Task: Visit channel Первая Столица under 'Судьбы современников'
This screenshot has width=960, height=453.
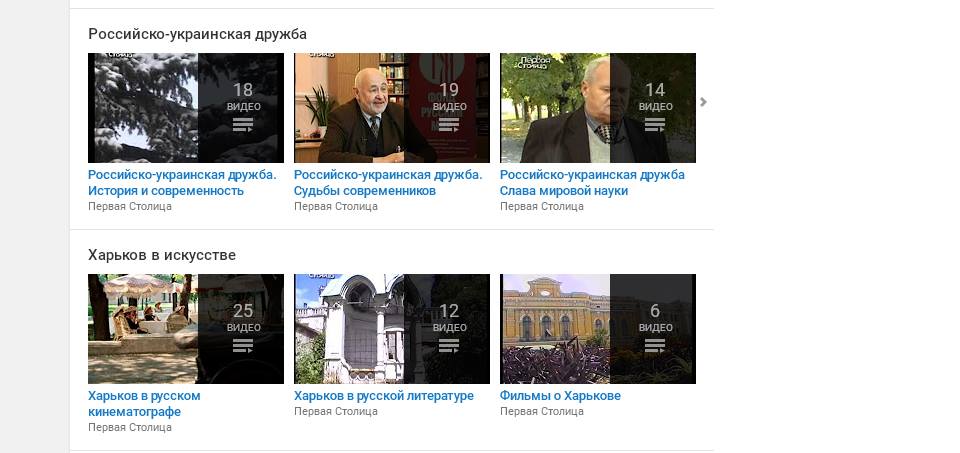Action: tap(336, 206)
